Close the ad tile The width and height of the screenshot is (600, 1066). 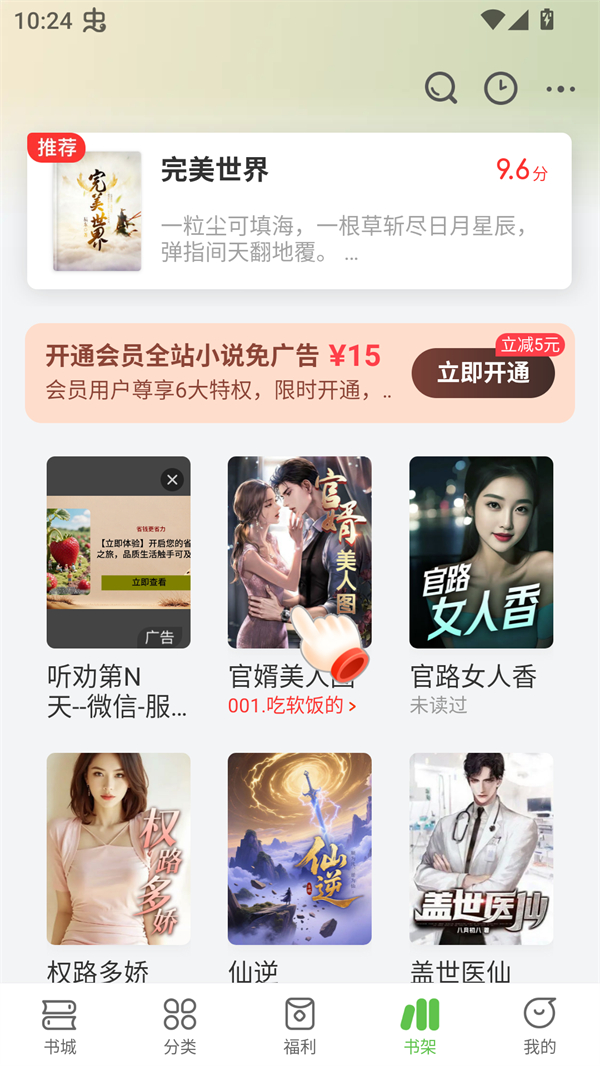(x=172, y=480)
